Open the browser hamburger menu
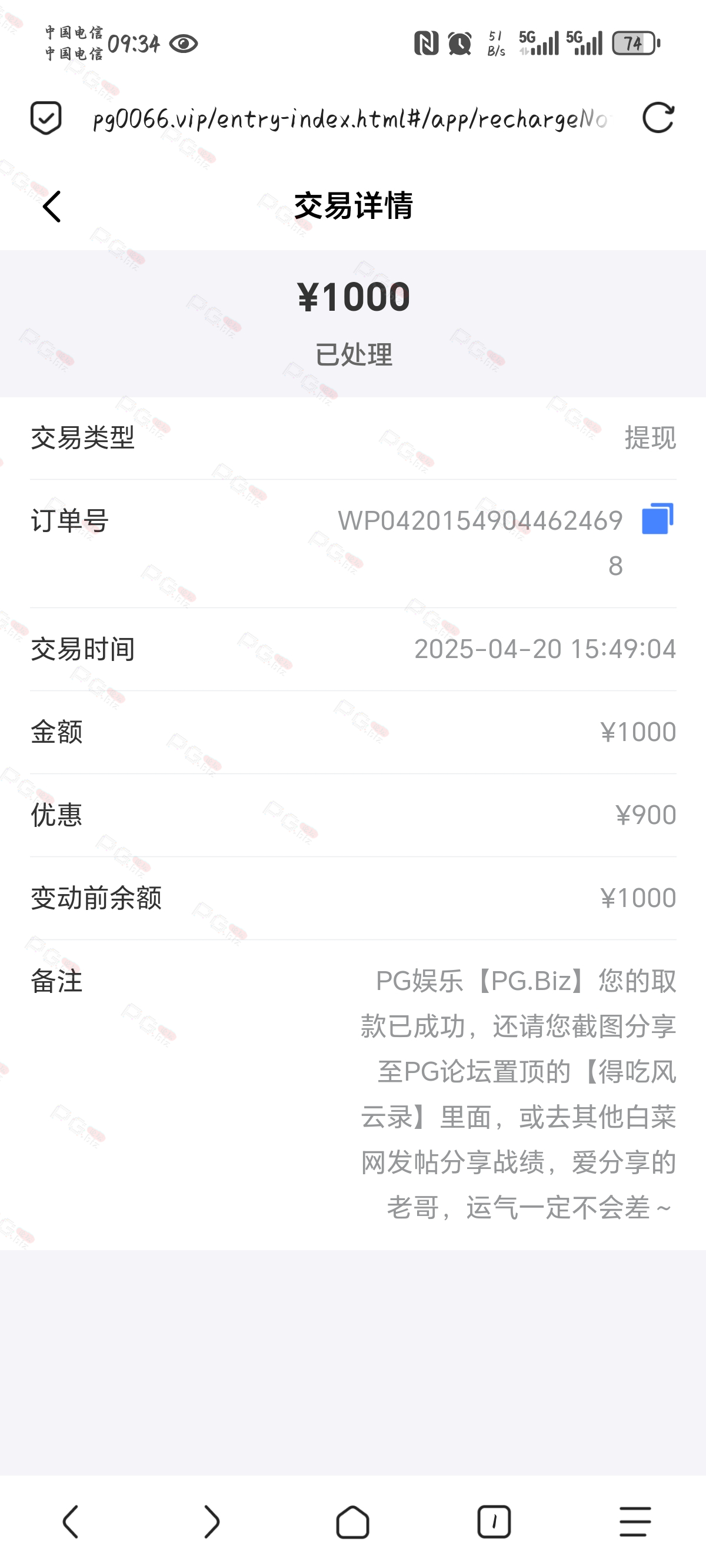Screen dimensions: 706x1568 tap(635, 1522)
